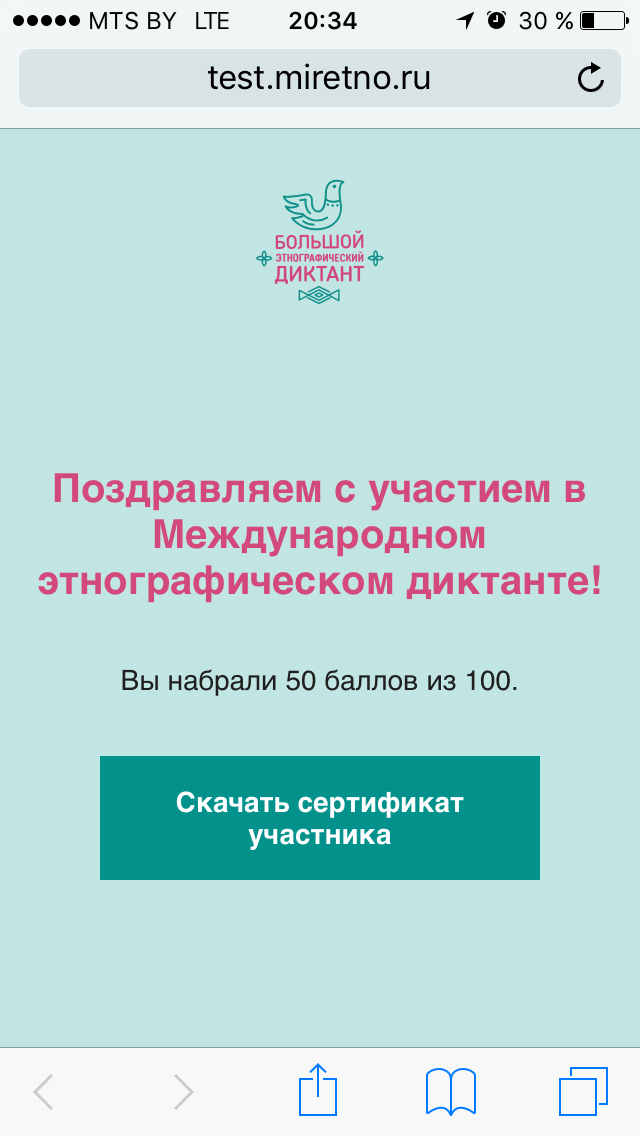The image size is (640, 1136).
Task: Reload the page in Safari
Action: [591, 78]
